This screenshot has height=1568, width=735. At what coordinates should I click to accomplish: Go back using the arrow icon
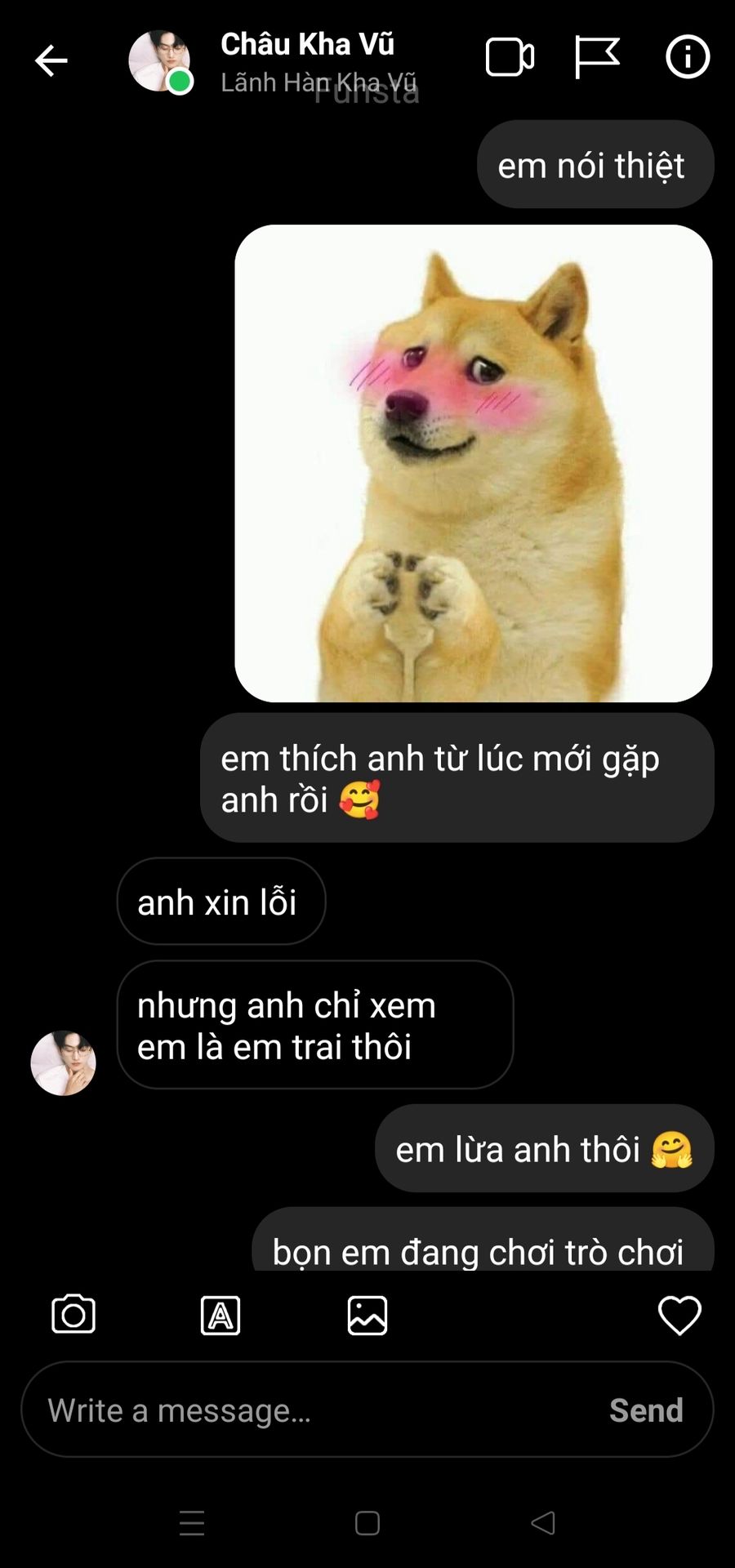coord(51,60)
